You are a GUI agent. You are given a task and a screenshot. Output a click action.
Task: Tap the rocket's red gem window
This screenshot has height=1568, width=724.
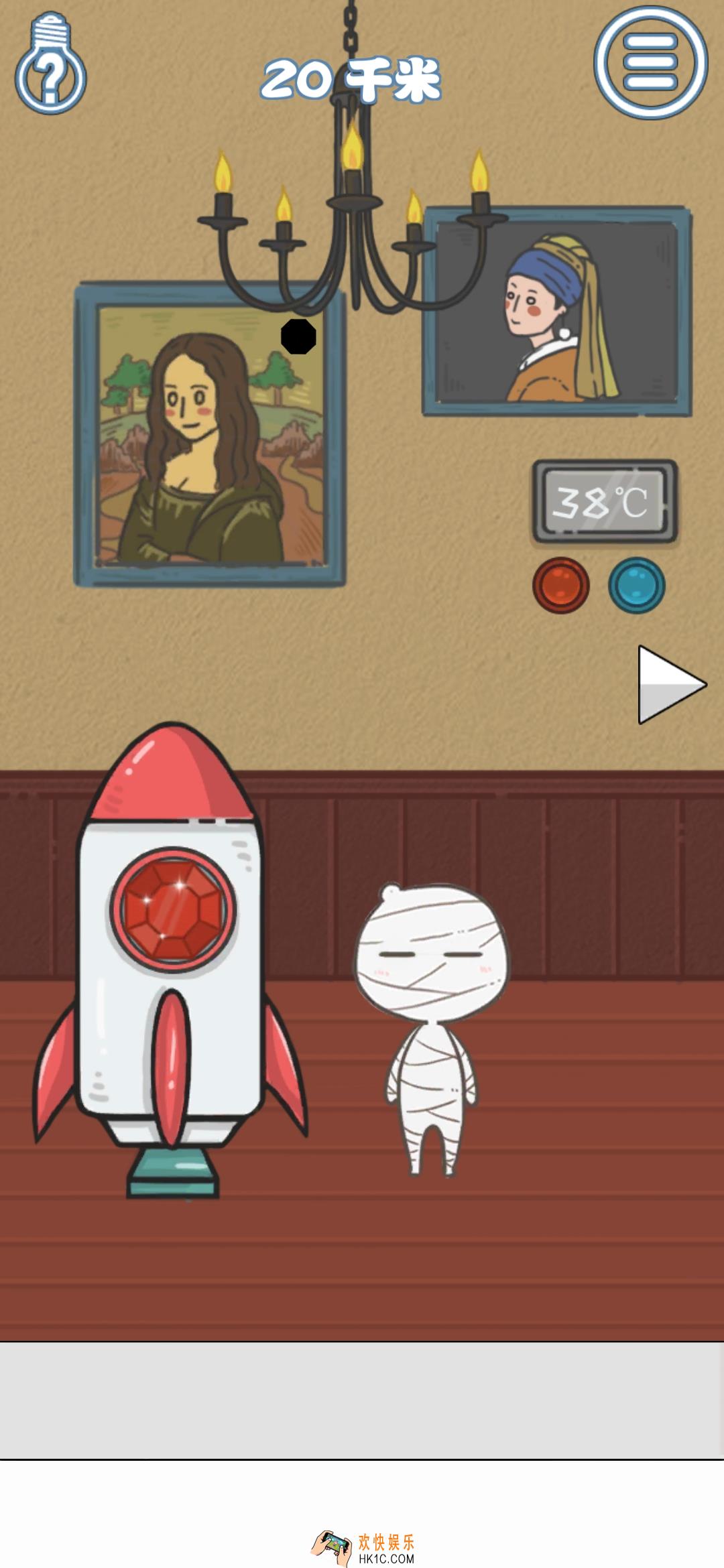tap(174, 910)
